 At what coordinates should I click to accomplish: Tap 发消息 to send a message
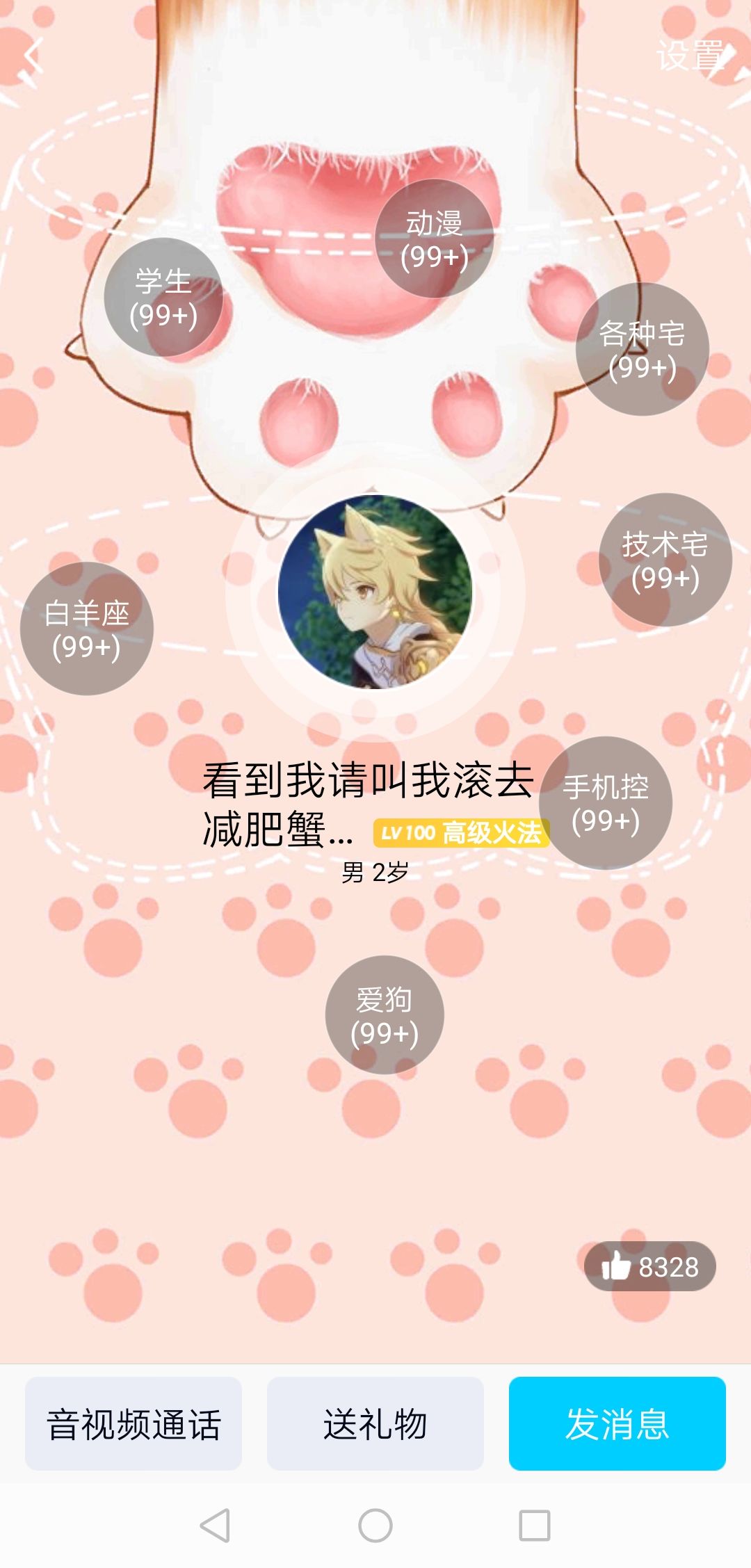pyautogui.click(x=617, y=1423)
